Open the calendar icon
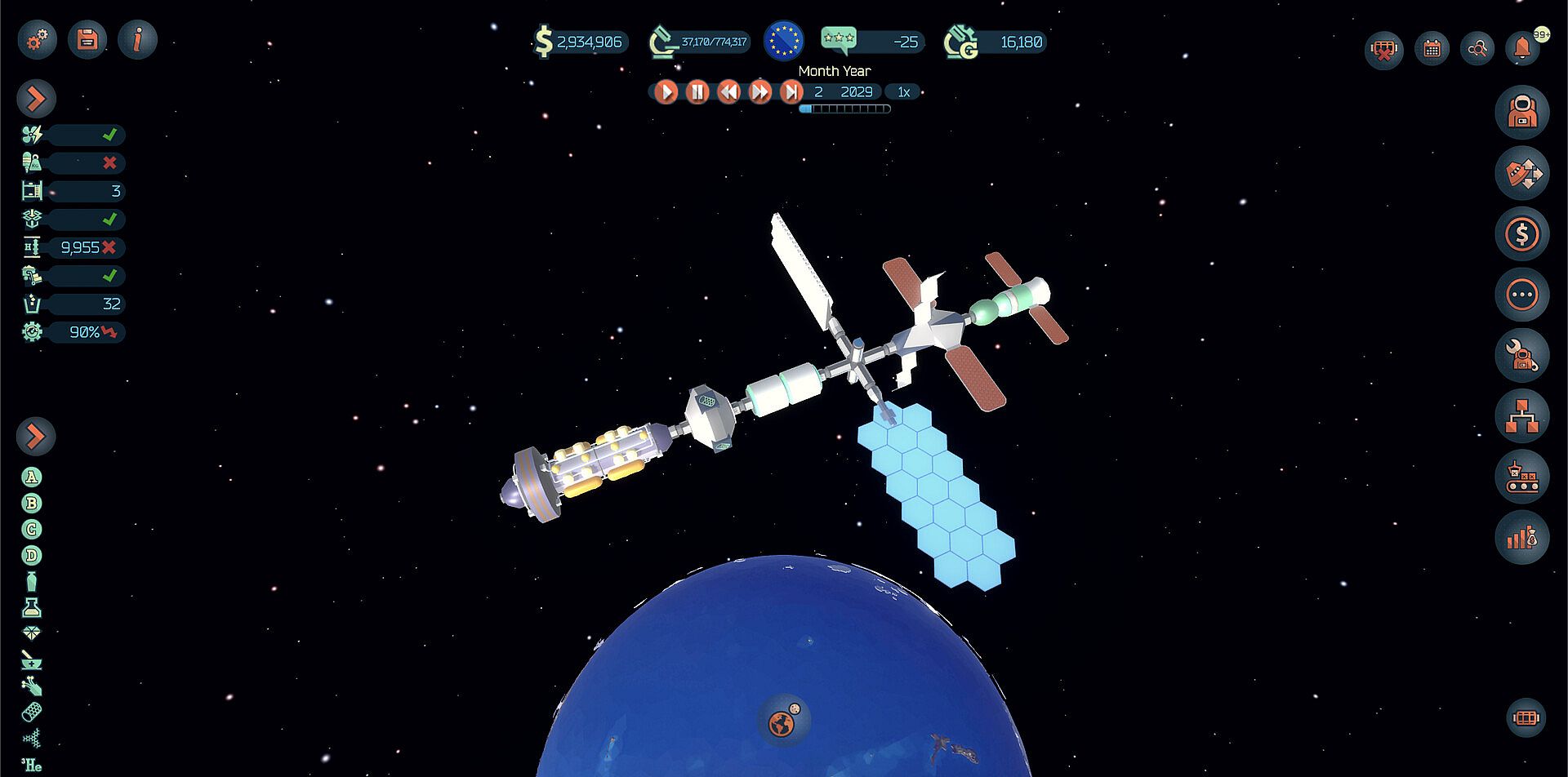This screenshot has height=777, width=1568. pos(1432,49)
